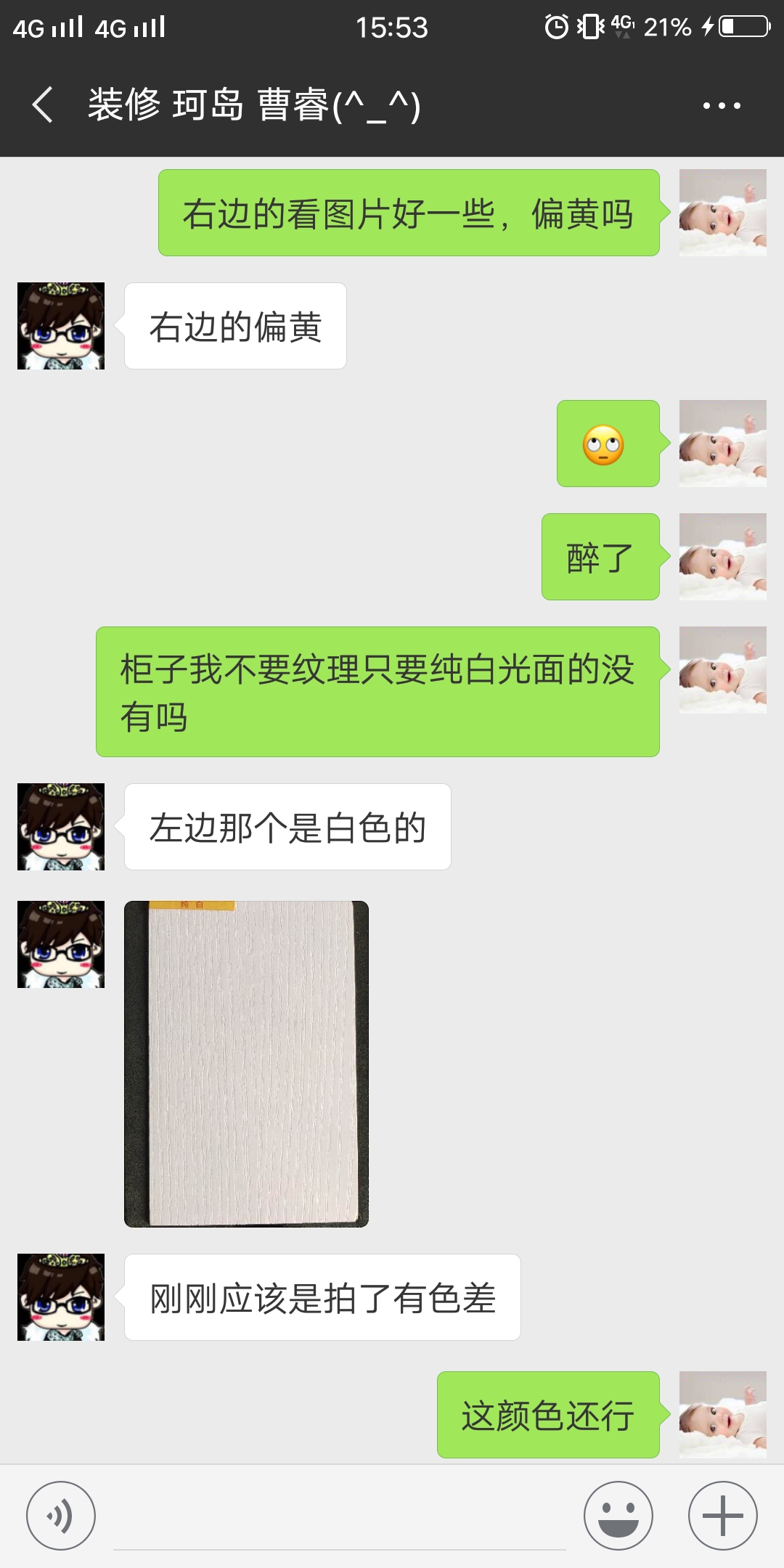View the white board sample photo
The height and width of the screenshot is (1568, 784).
[x=247, y=1064]
